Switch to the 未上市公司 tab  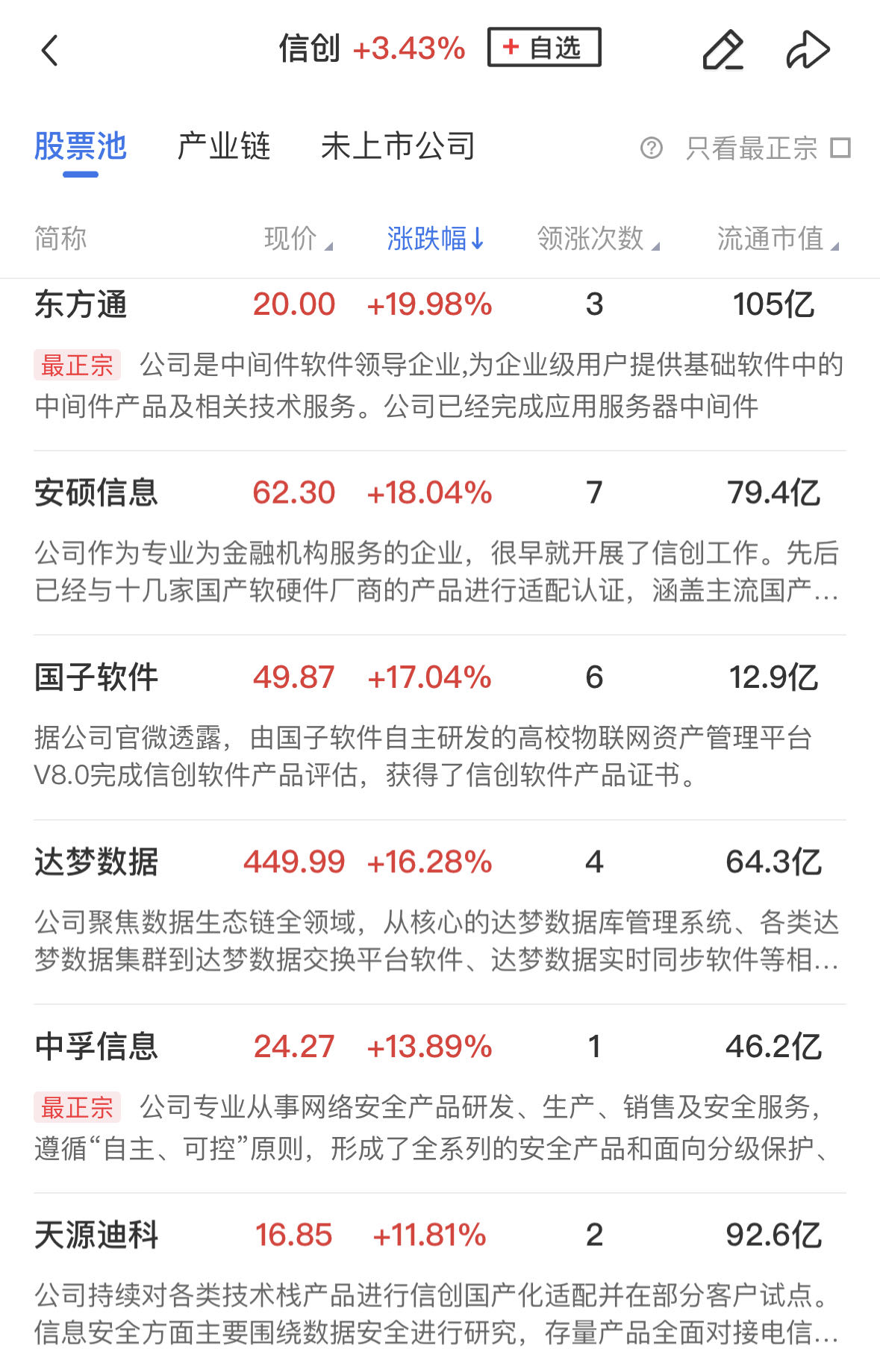click(398, 146)
